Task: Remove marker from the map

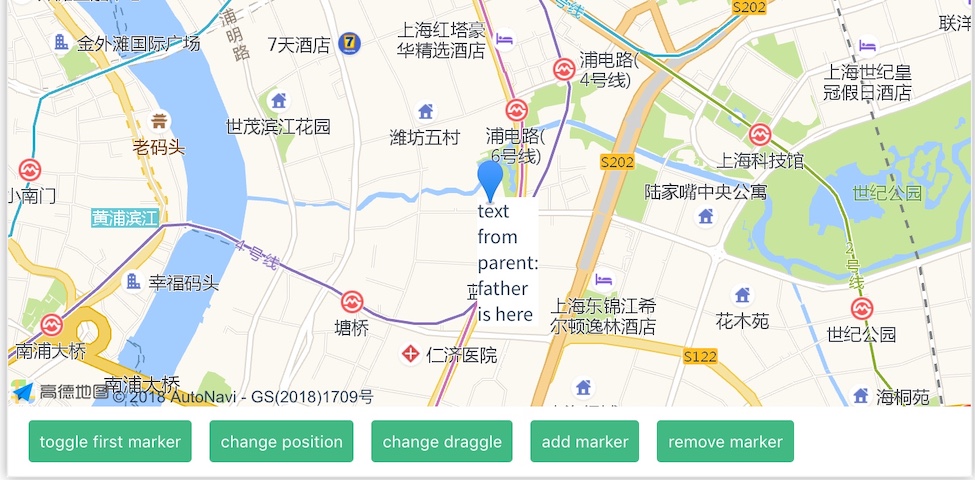Action: [x=725, y=442]
